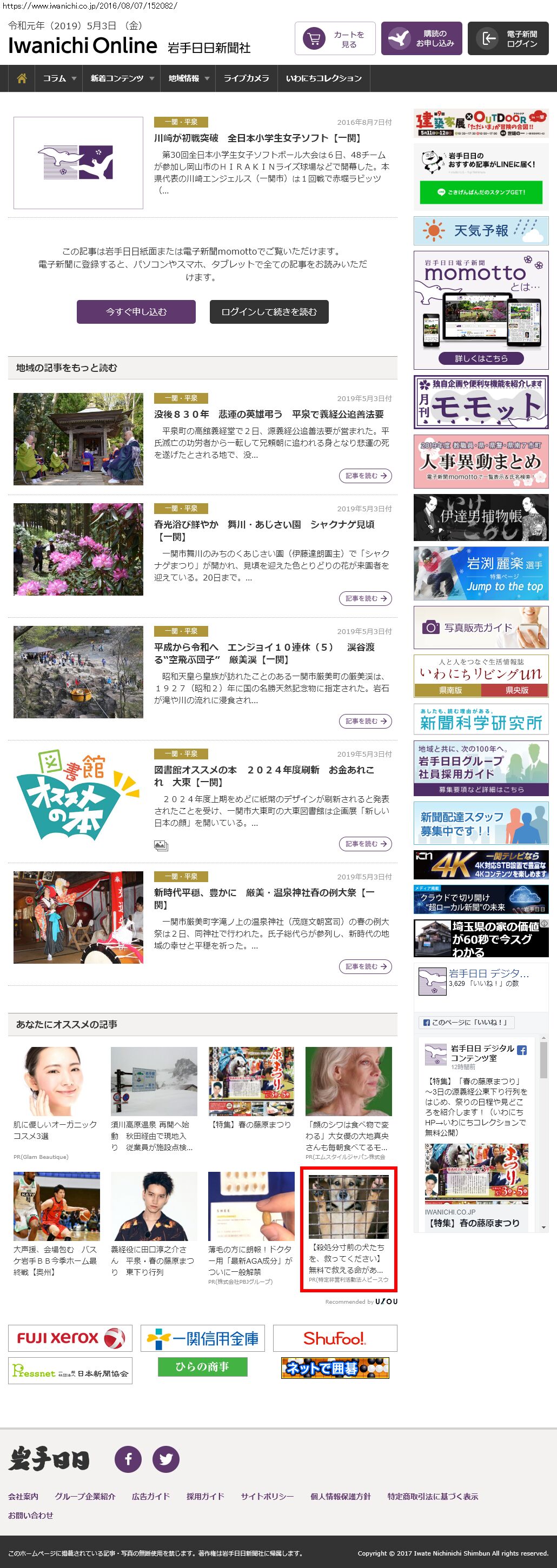This screenshot has height=1568, width=557.
Task: Open the 天気予報 banner
Action: [481, 231]
